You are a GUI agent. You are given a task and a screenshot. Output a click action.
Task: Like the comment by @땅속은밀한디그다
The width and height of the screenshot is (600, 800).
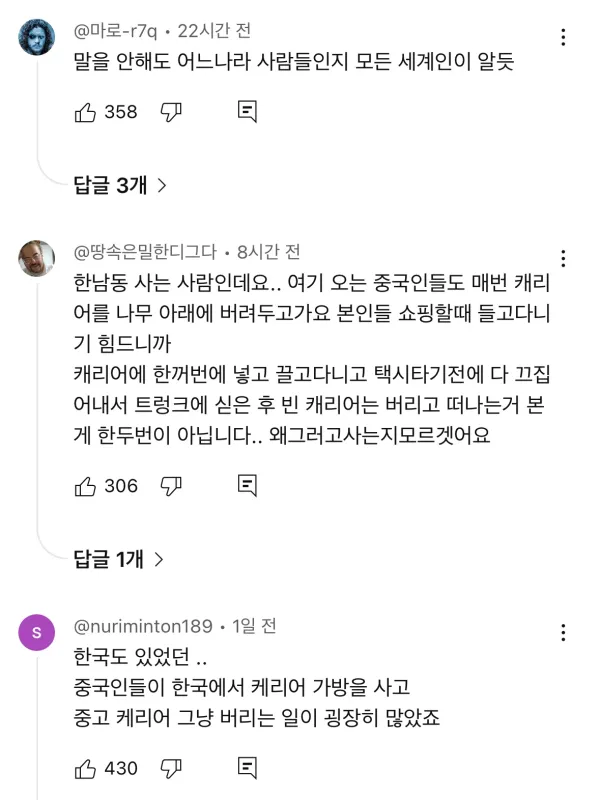86,486
